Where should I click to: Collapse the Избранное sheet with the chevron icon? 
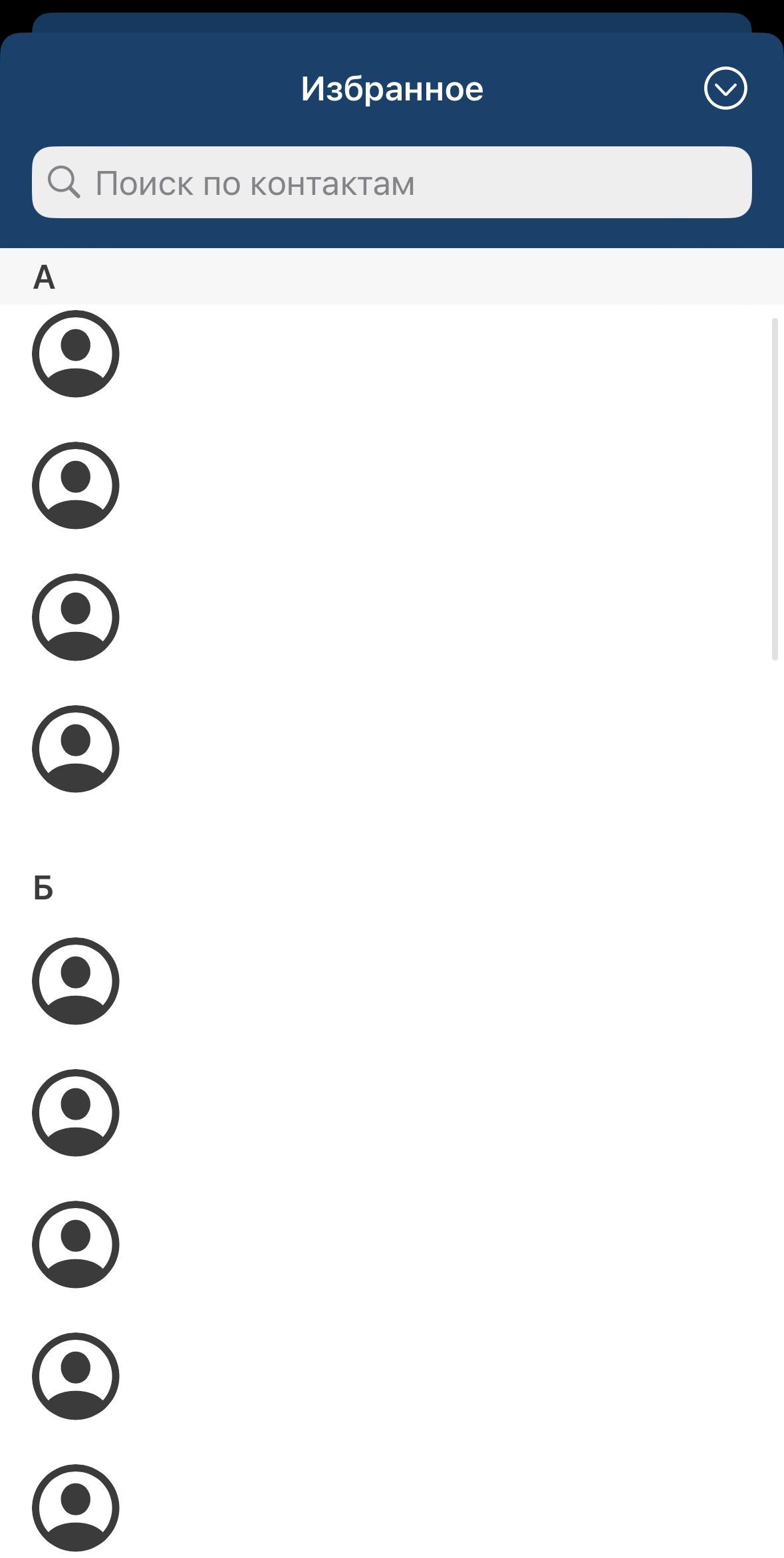(725, 88)
